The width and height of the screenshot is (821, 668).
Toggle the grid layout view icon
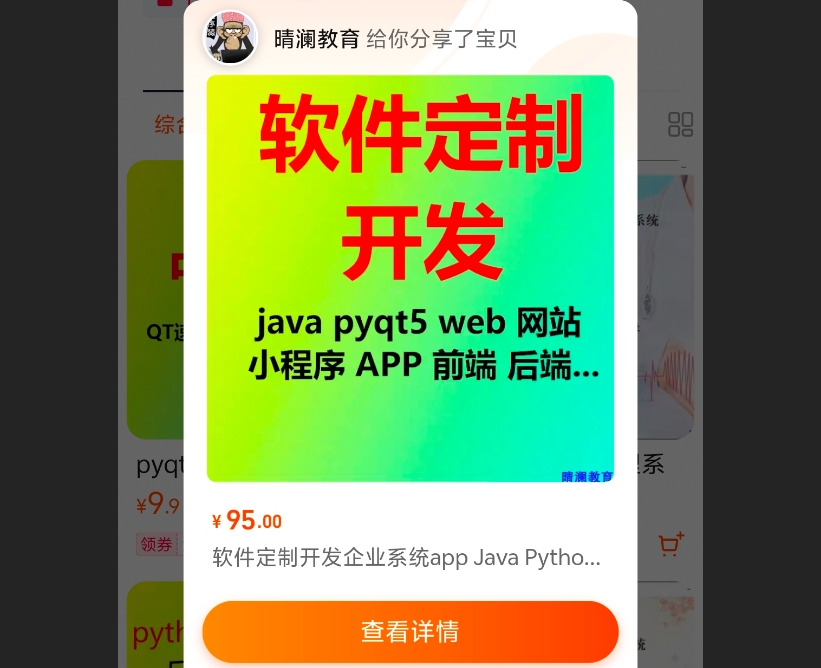(x=680, y=124)
